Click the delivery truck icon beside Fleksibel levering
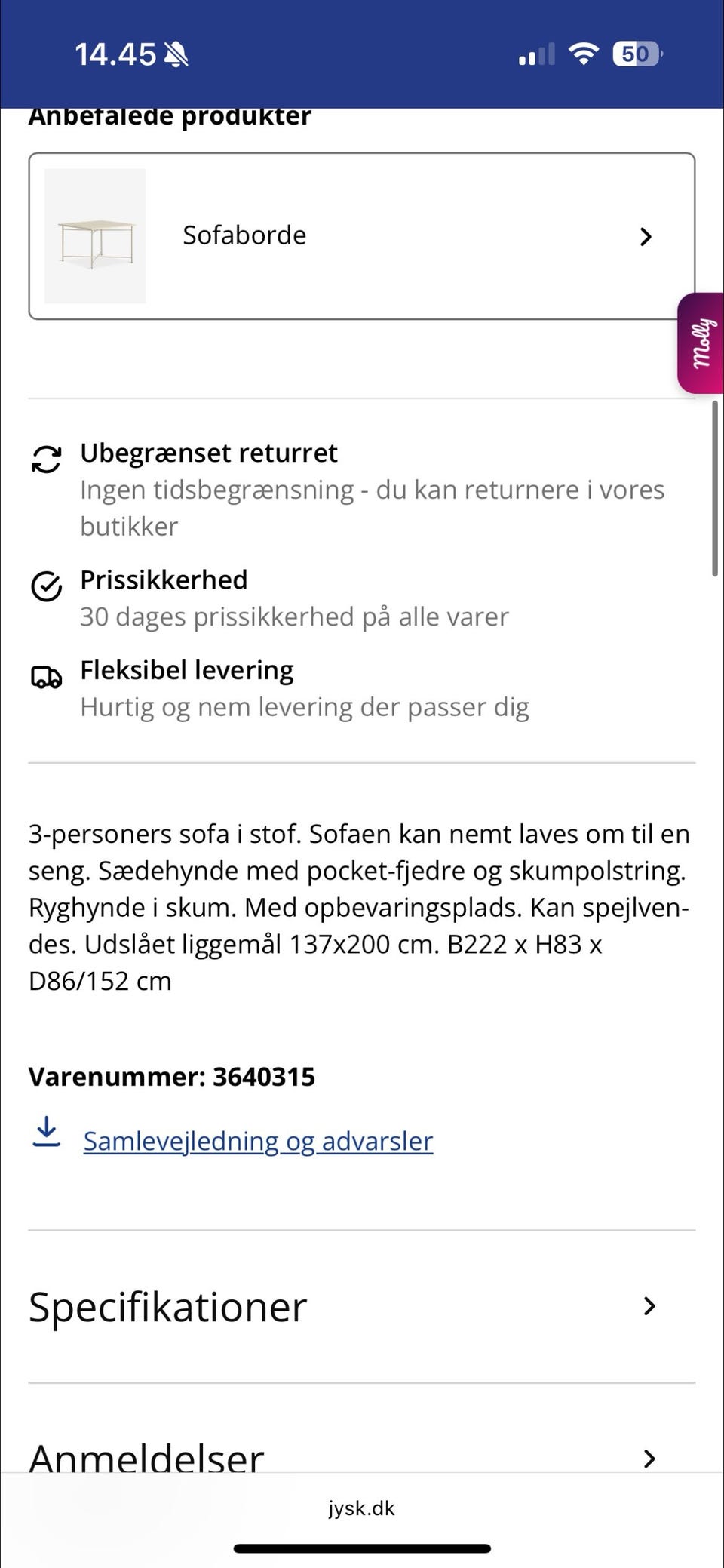 click(46, 678)
